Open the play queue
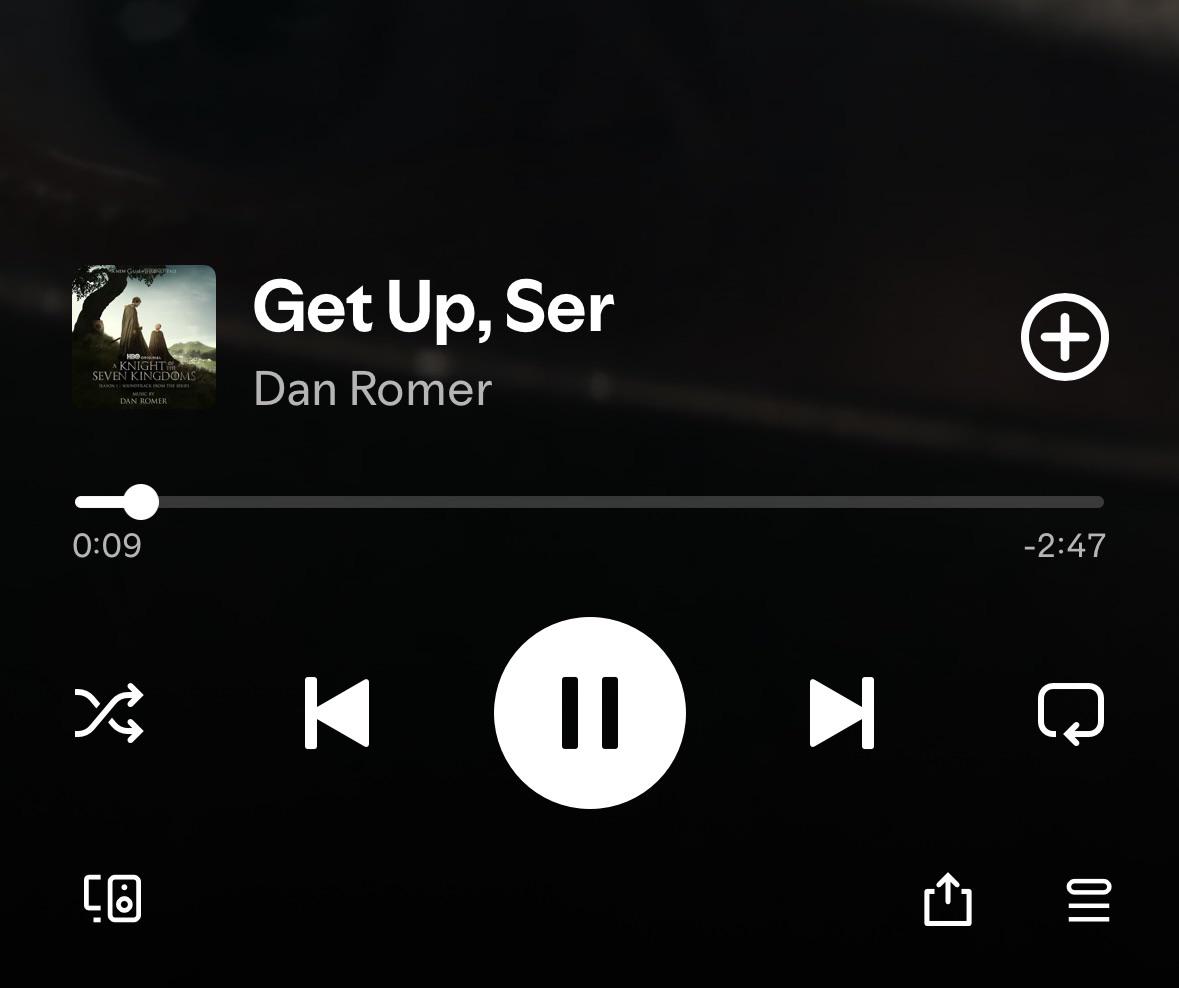1179x988 pixels. point(1088,900)
